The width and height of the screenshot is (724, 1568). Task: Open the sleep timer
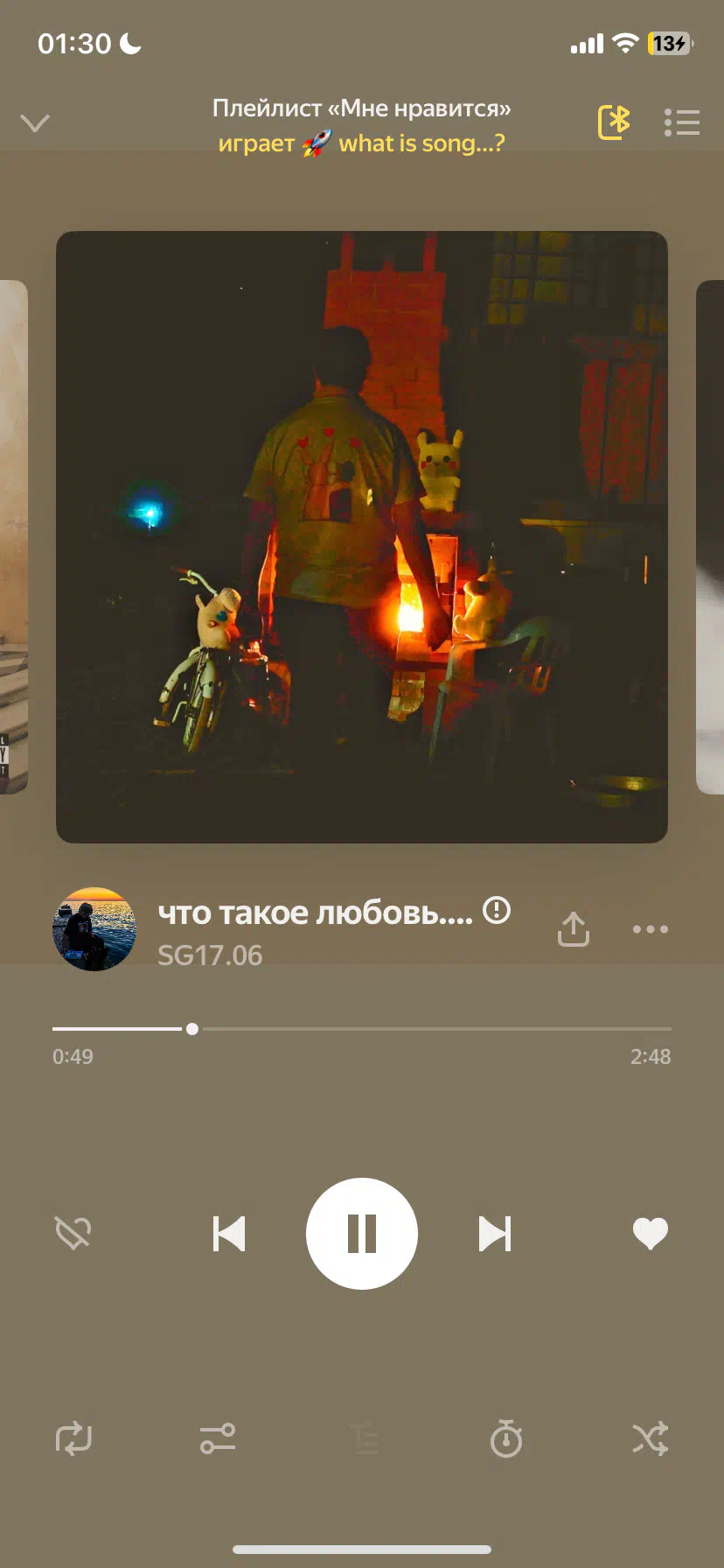click(506, 1438)
